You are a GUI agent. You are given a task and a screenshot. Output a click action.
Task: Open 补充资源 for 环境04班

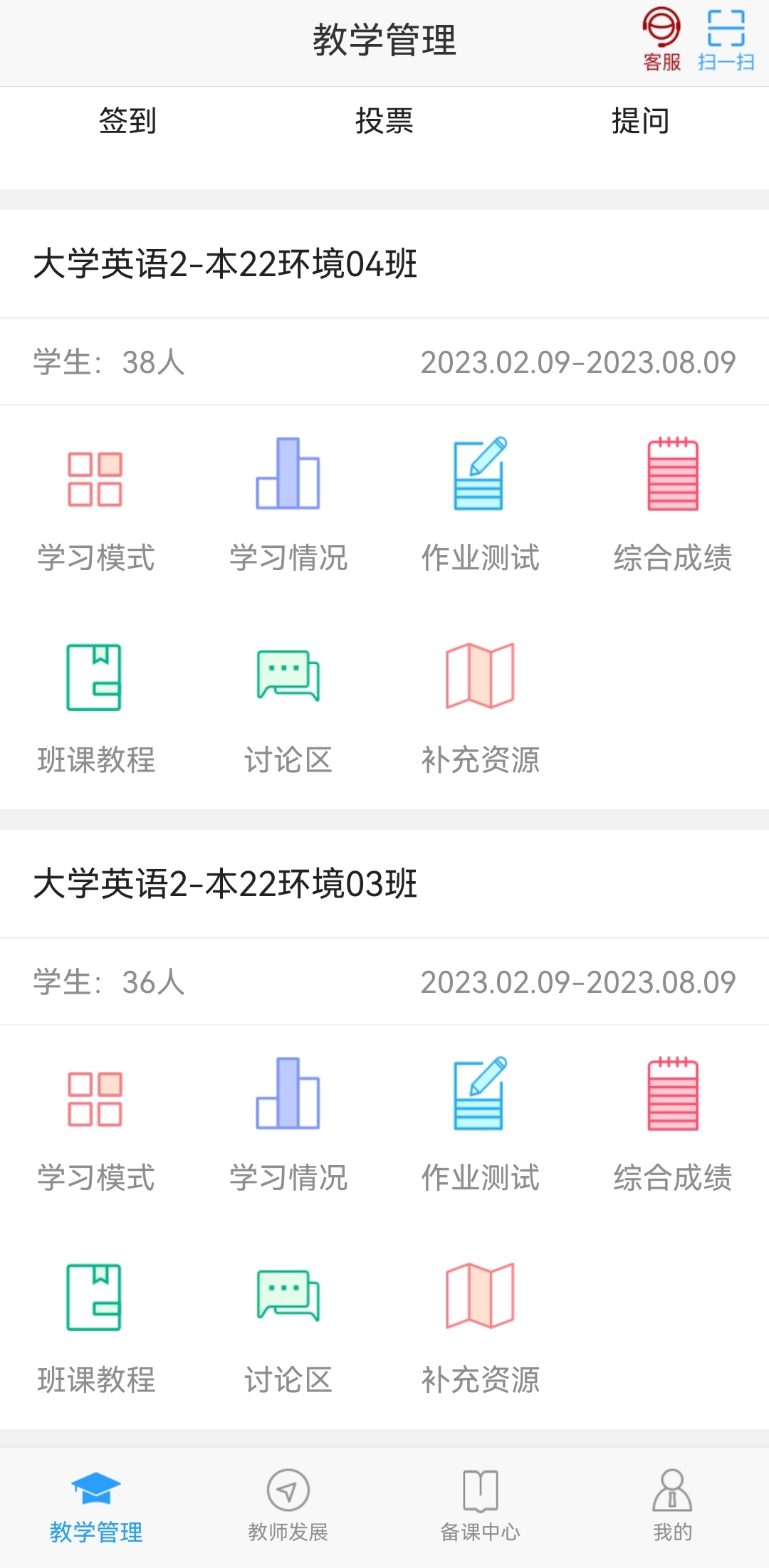tap(480, 707)
